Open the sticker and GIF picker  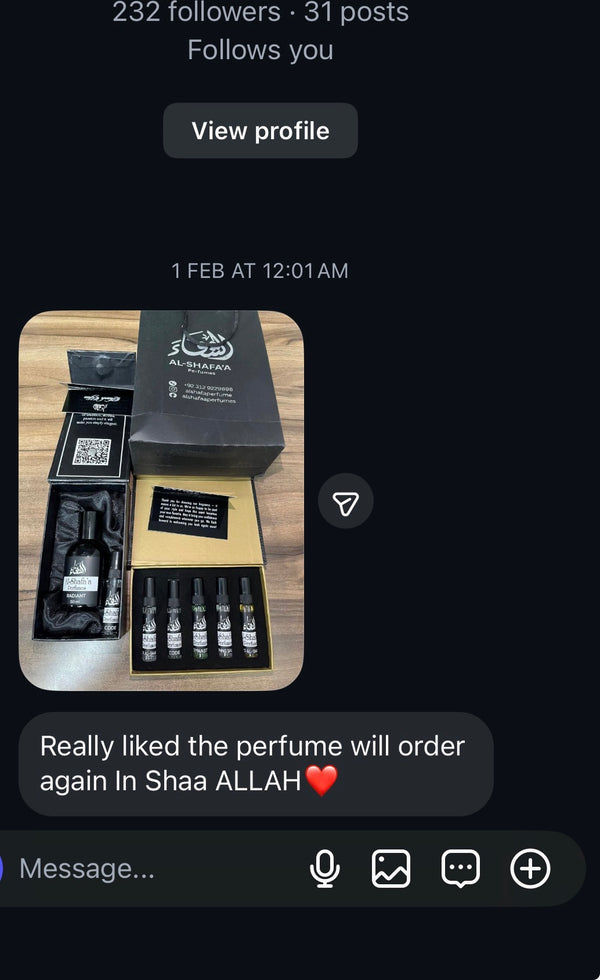point(460,869)
